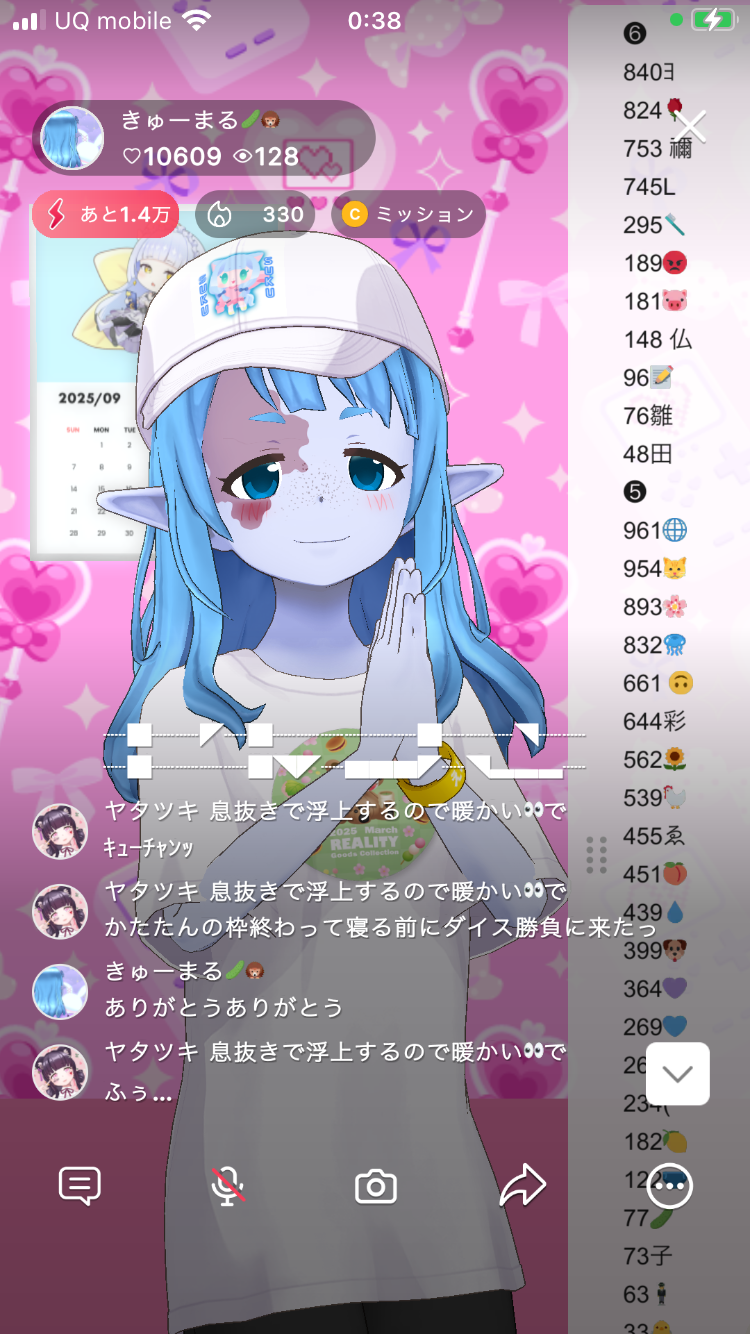Open the ミッション panel

pos(408,214)
